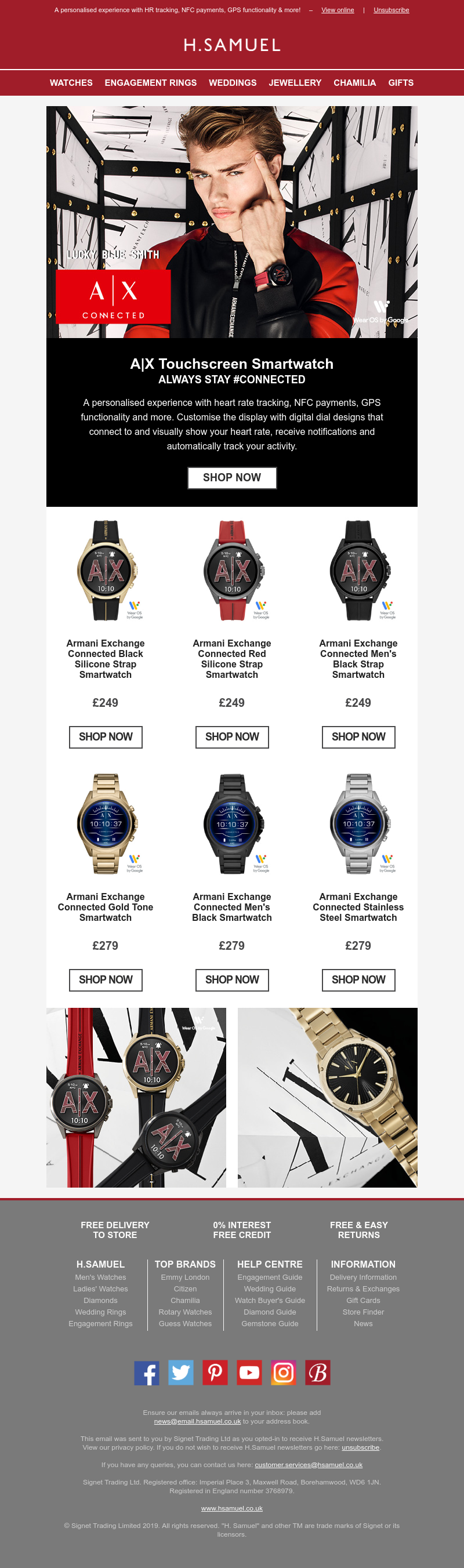The width and height of the screenshot is (464, 1568).
Task: Open the Store Finder link
Action: (x=363, y=1312)
